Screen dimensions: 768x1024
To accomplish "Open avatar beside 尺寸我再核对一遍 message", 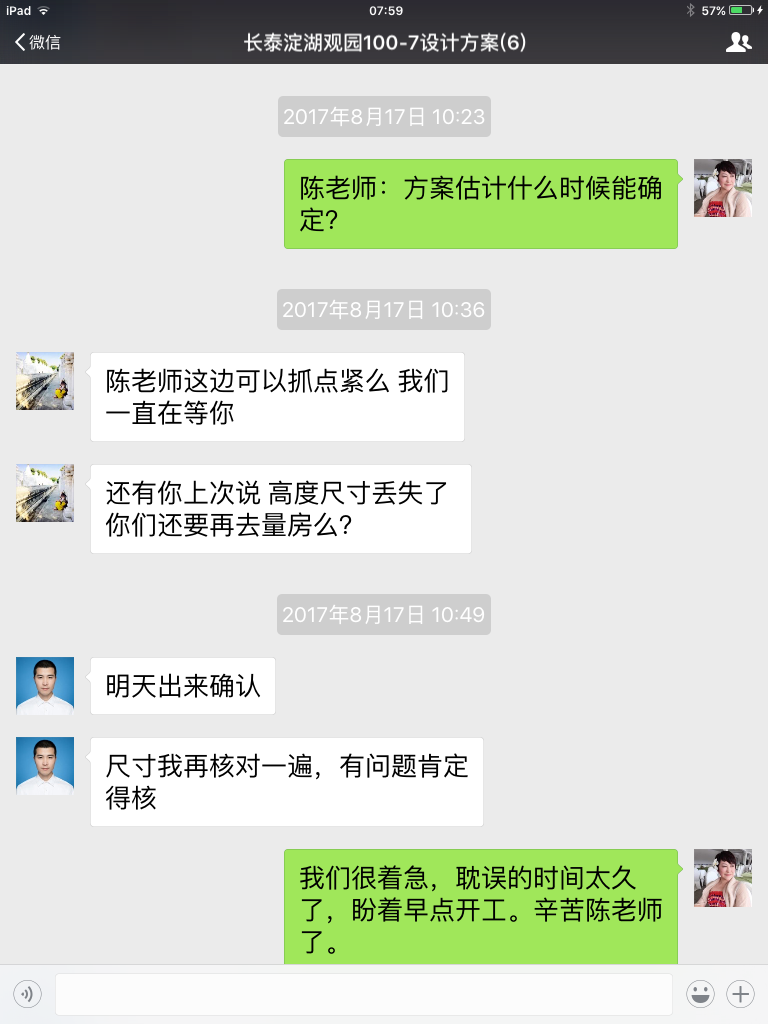I will click(x=45, y=766).
